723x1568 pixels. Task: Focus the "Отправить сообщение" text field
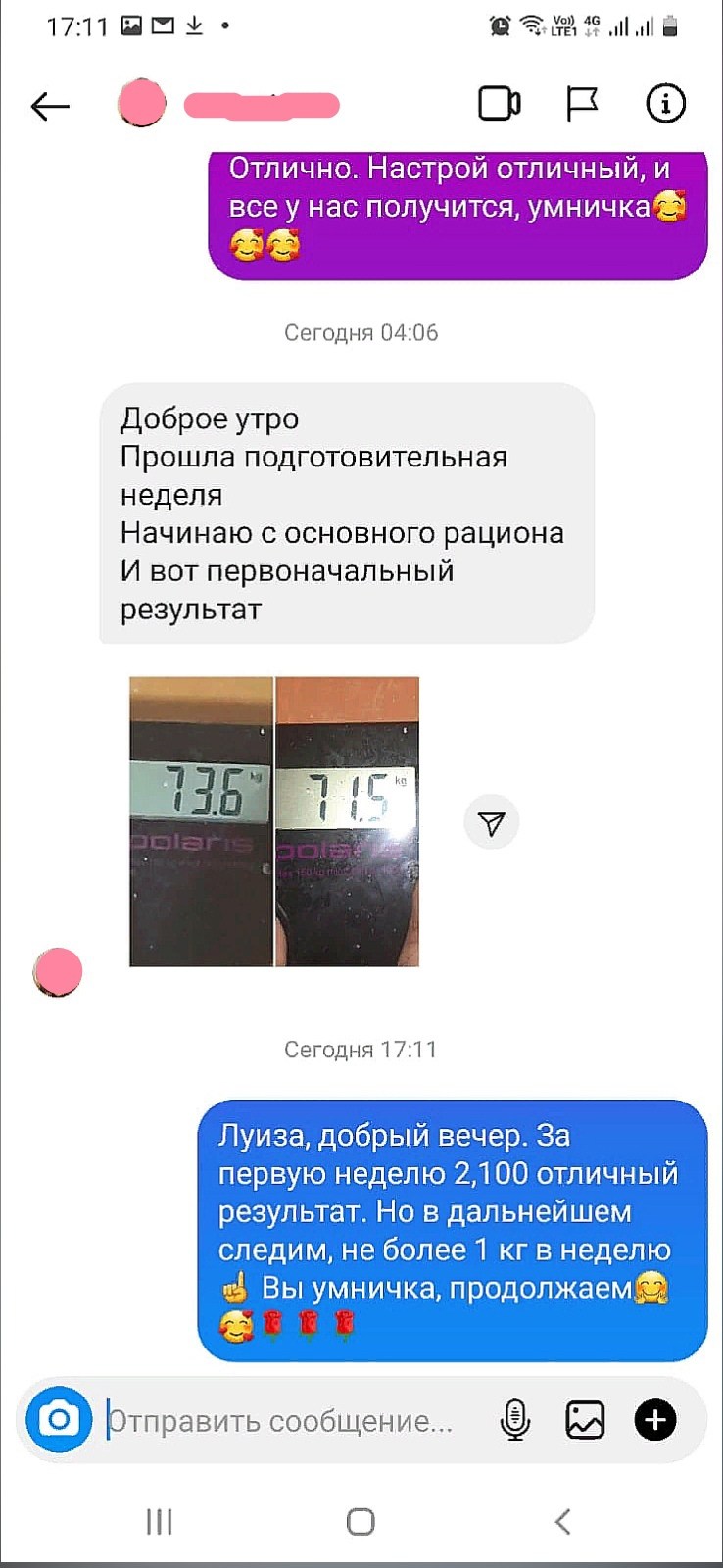(x=284, y=1421)
